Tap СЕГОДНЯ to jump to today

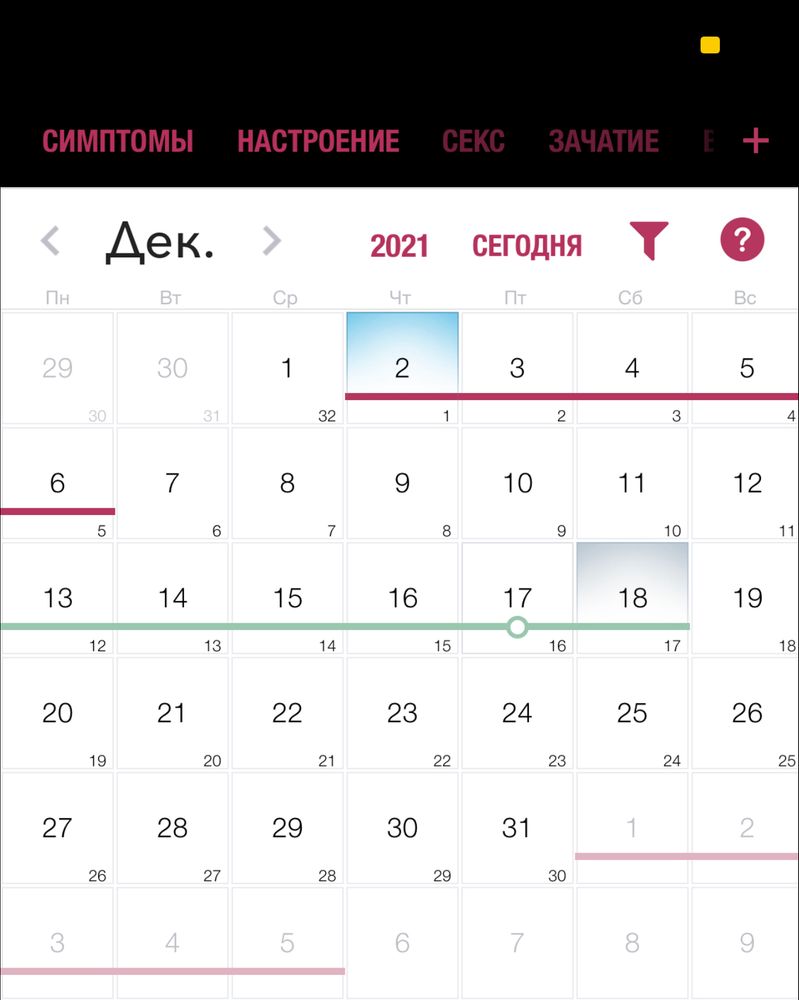[527, 245]
